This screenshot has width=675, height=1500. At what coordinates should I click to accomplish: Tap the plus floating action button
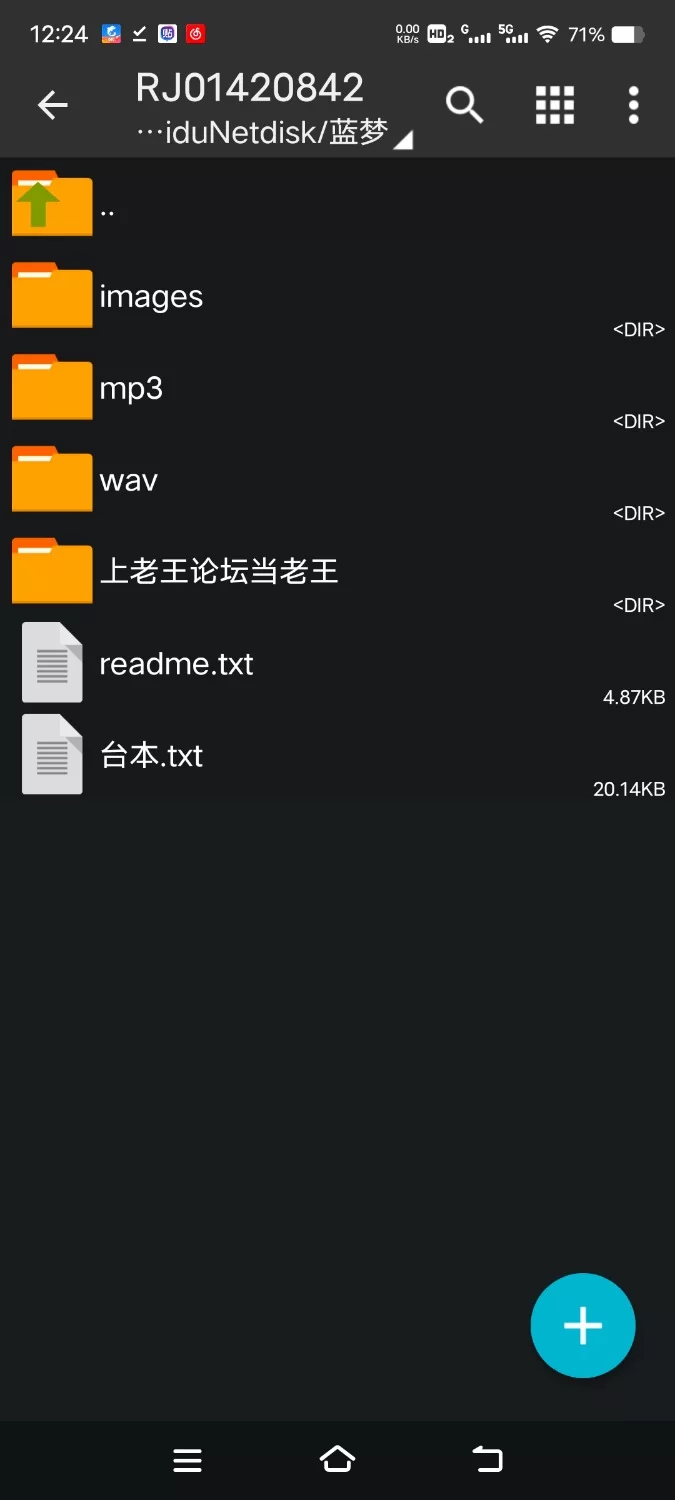coord(582,1325)
